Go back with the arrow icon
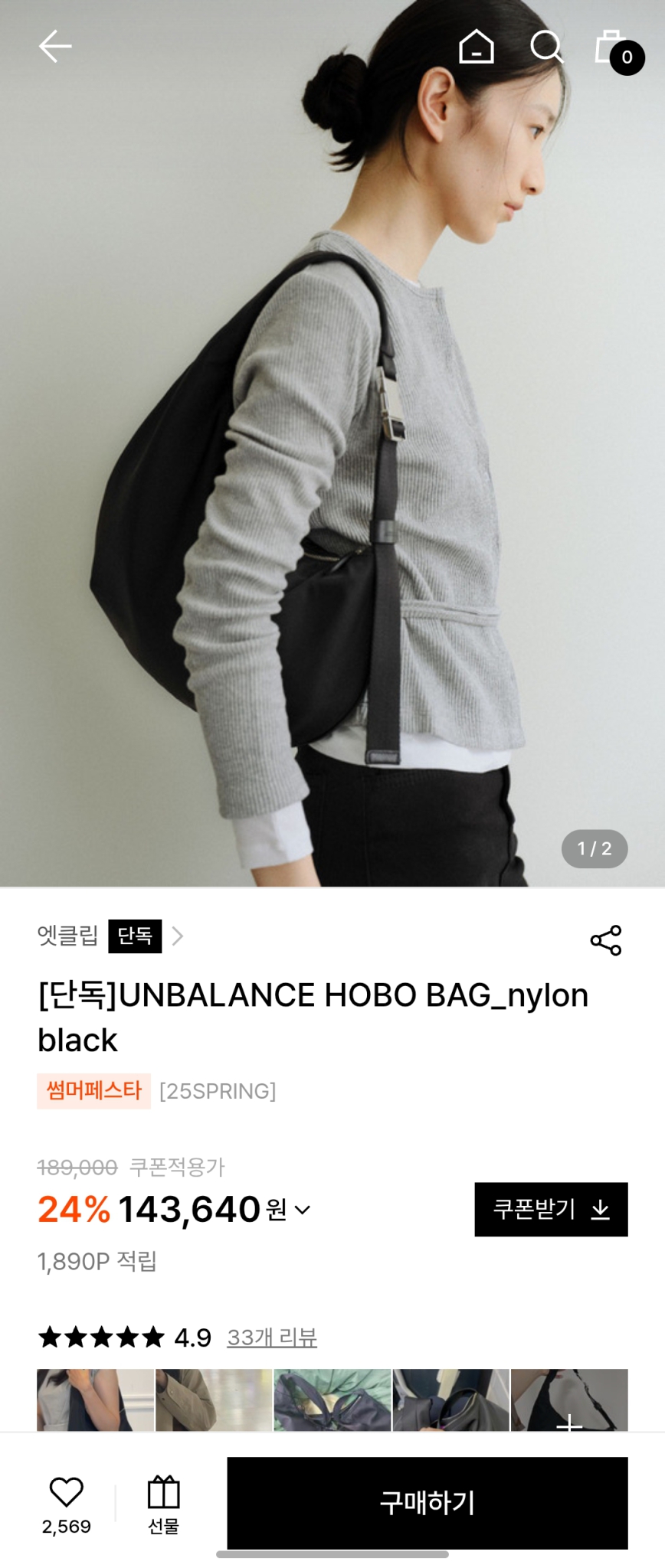This screenshot has height=1568, width=665. tap(55, 47)
